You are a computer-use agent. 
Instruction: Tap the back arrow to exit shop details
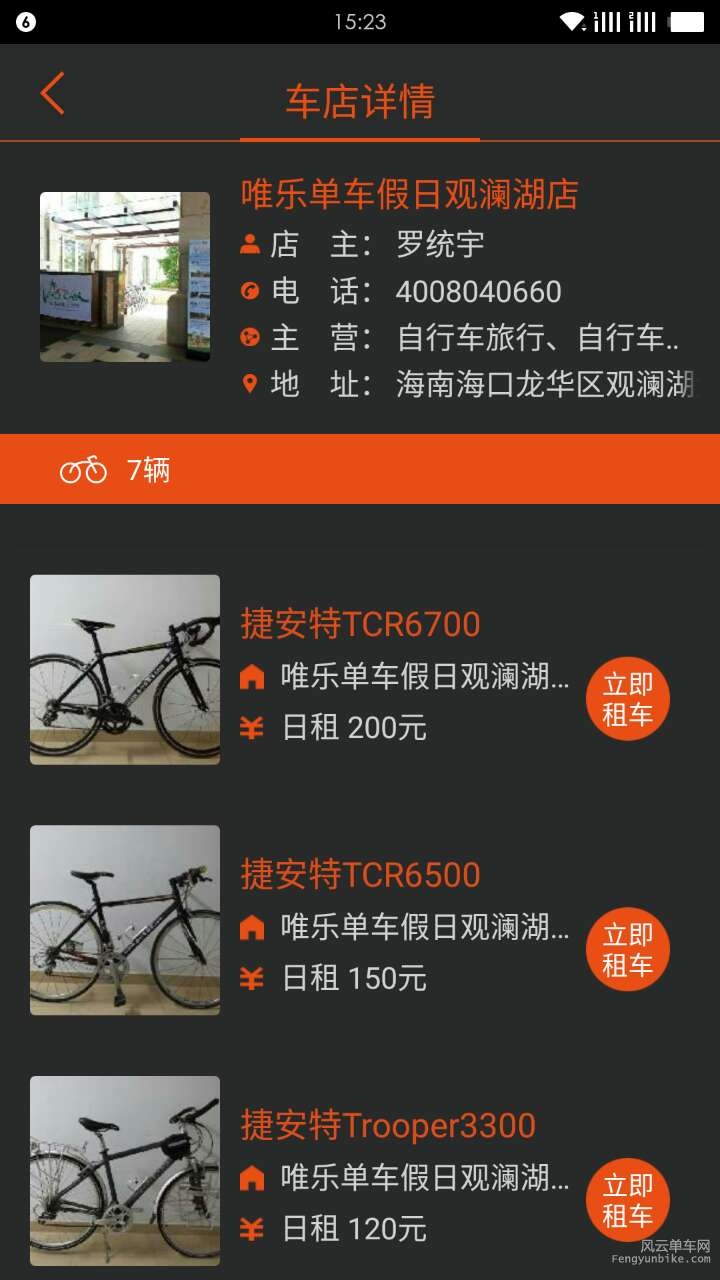[52, 93]
